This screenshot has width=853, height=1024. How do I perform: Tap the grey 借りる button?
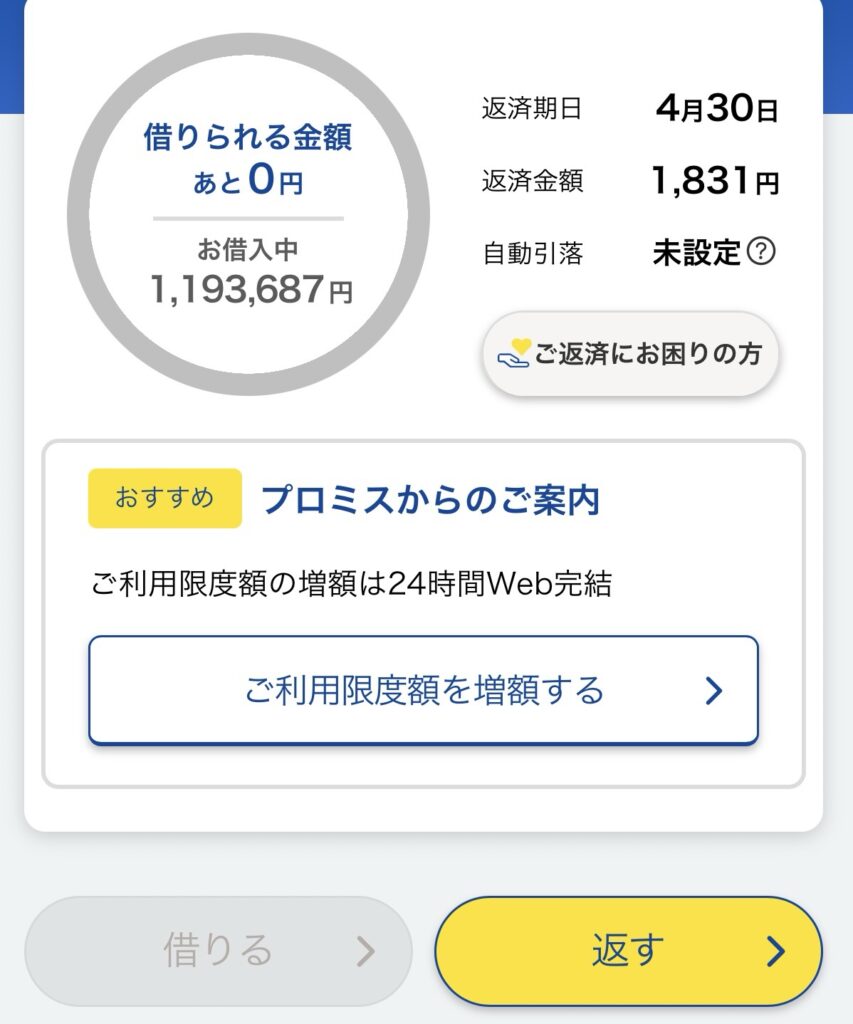click(218, 951)
